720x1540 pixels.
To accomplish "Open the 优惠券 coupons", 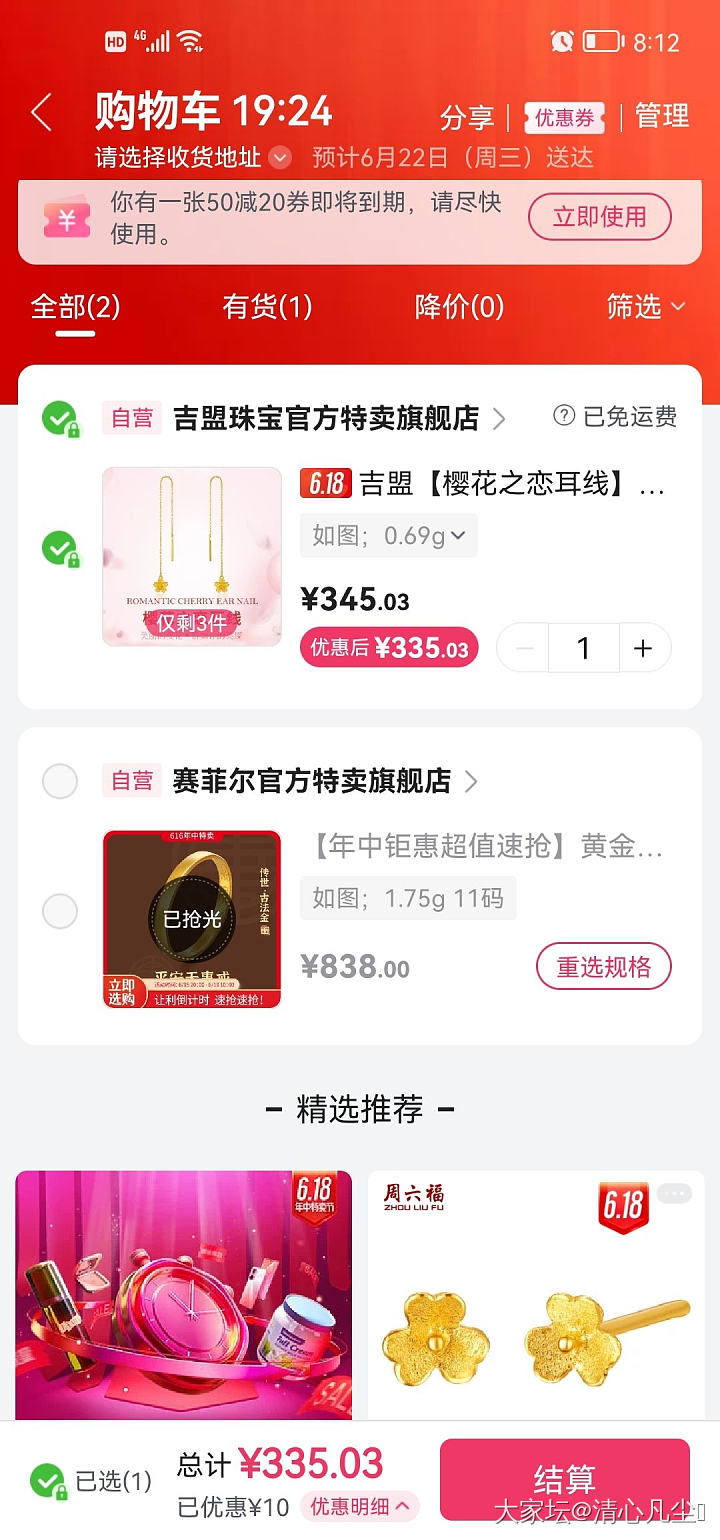I will (564, 118).
